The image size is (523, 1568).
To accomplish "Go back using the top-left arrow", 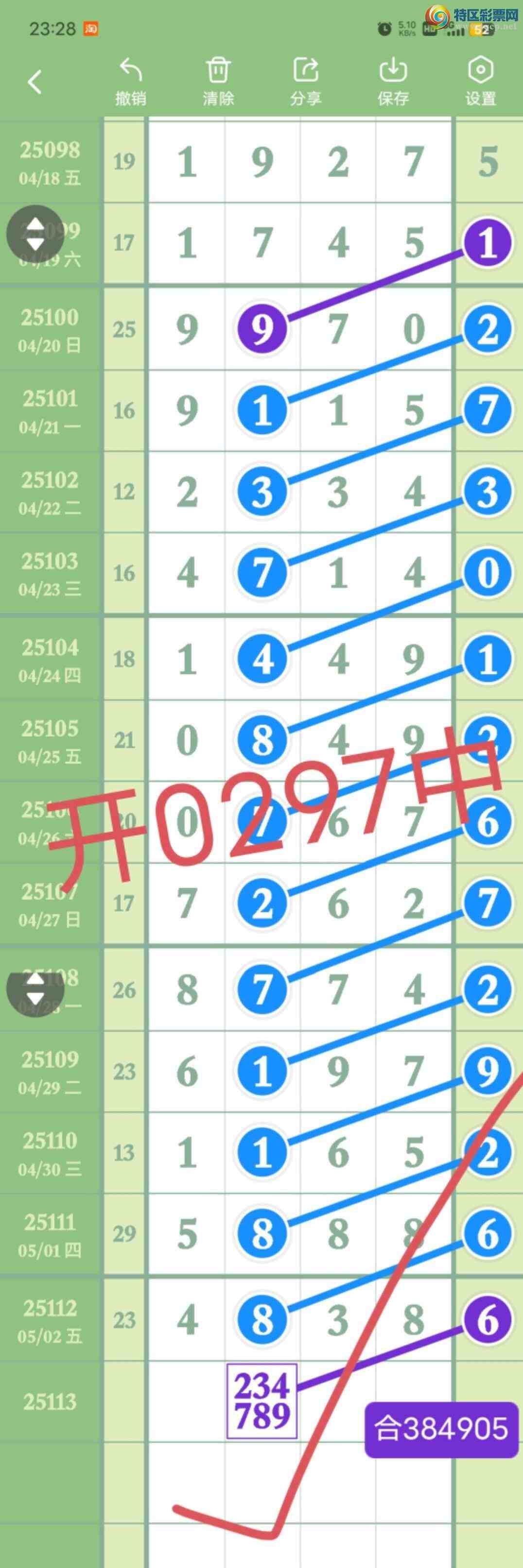I will click(35, 82).
